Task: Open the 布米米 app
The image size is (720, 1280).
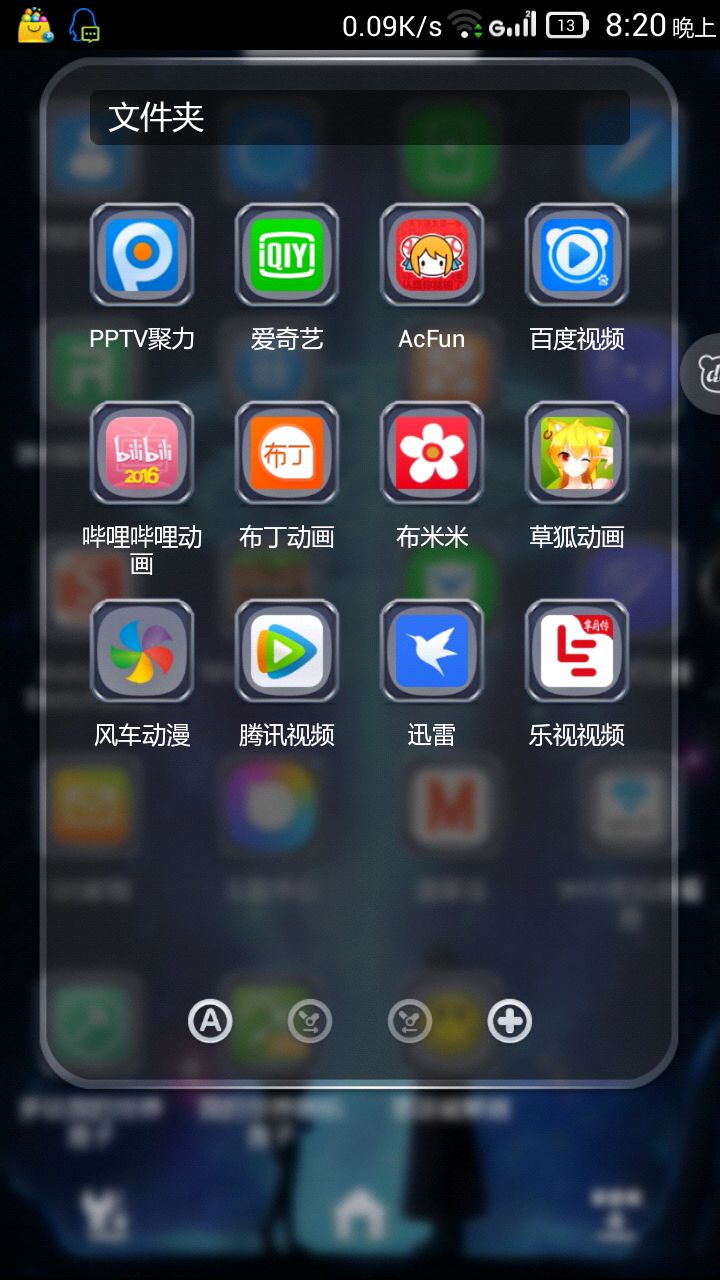Action: click(x=432, y=453)
